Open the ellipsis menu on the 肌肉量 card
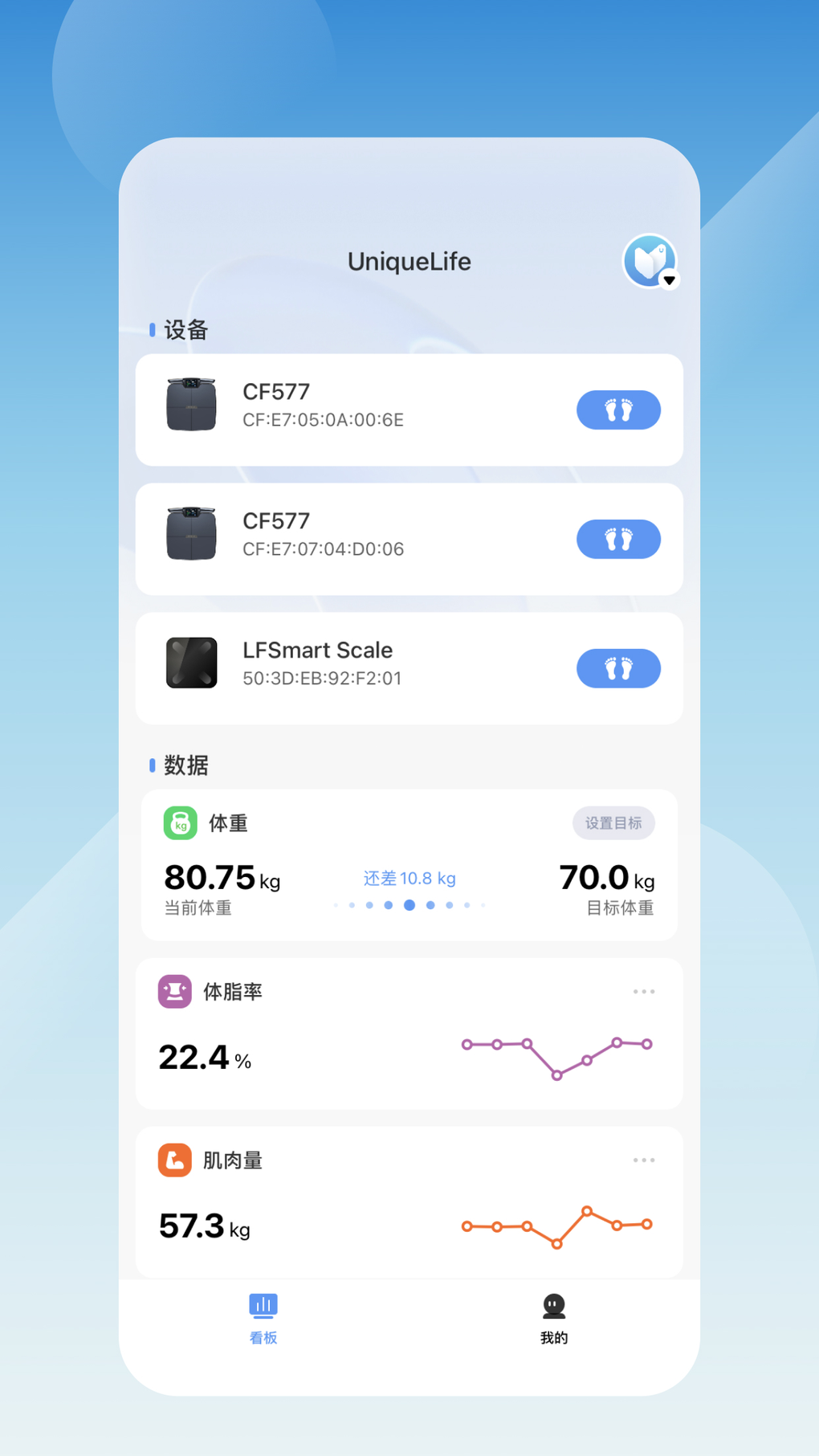The height and width of the screenshot is (1456, 819). click(x=643, y=1160)
